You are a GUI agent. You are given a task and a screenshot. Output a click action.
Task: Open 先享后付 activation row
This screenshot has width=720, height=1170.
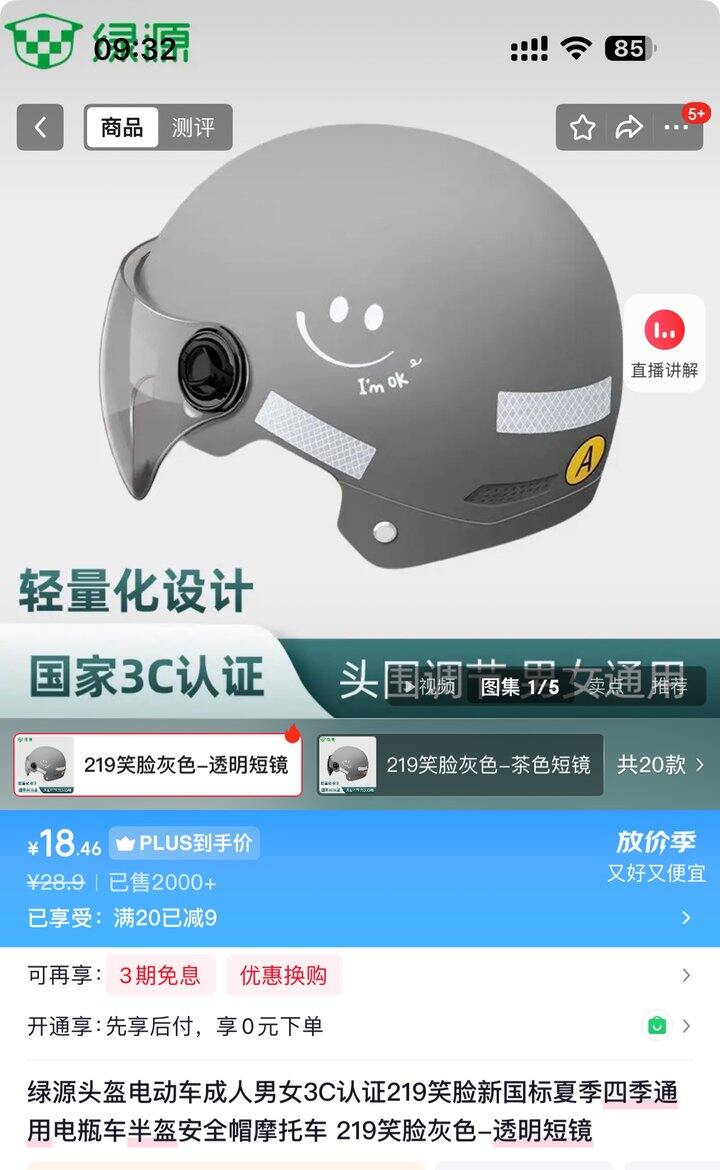coord(360,1026)
